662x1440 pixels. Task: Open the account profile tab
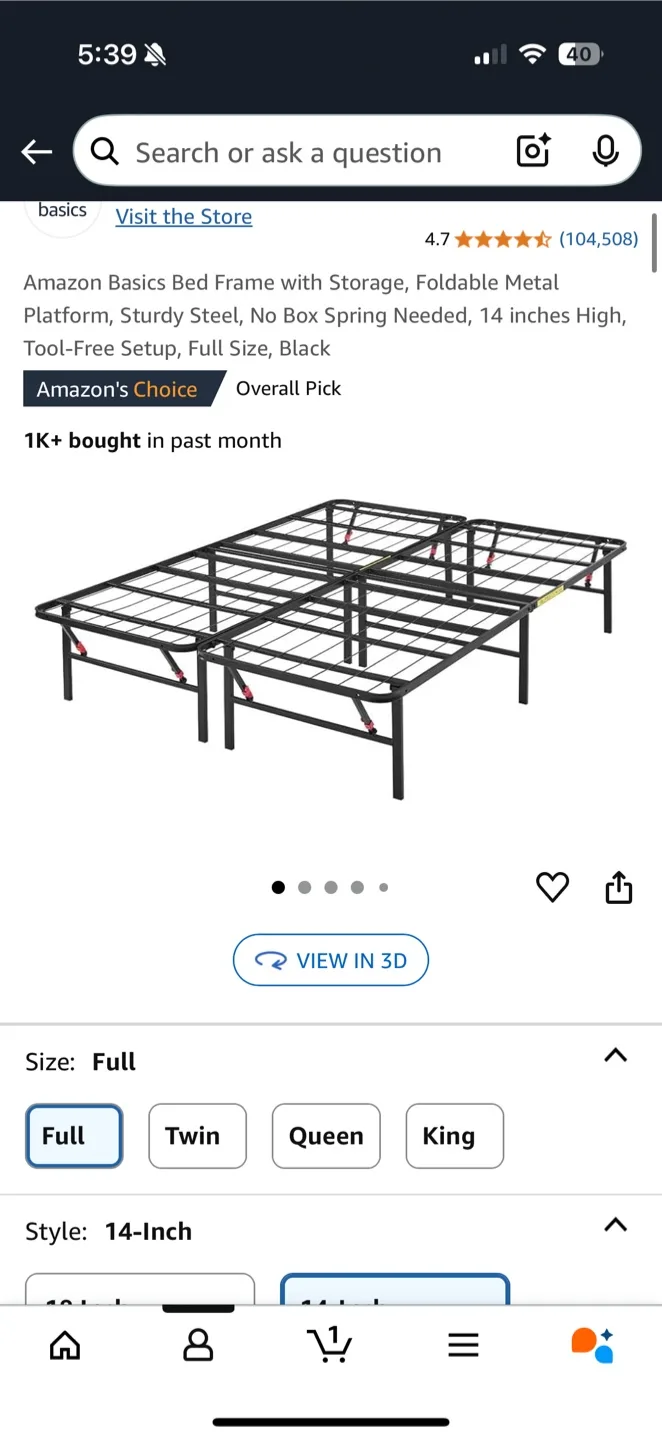click(198, 1345)
